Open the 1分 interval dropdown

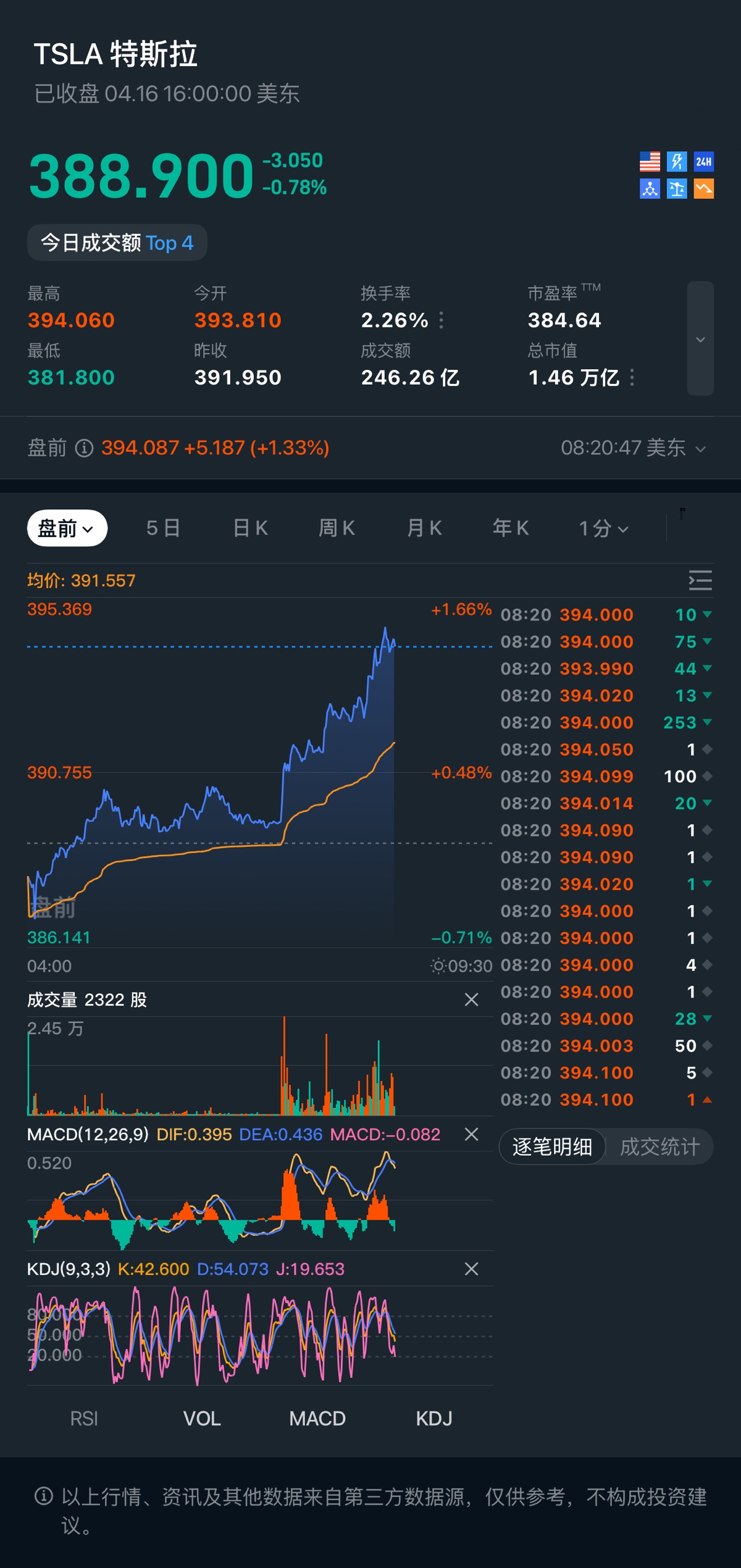pos(603,528)
